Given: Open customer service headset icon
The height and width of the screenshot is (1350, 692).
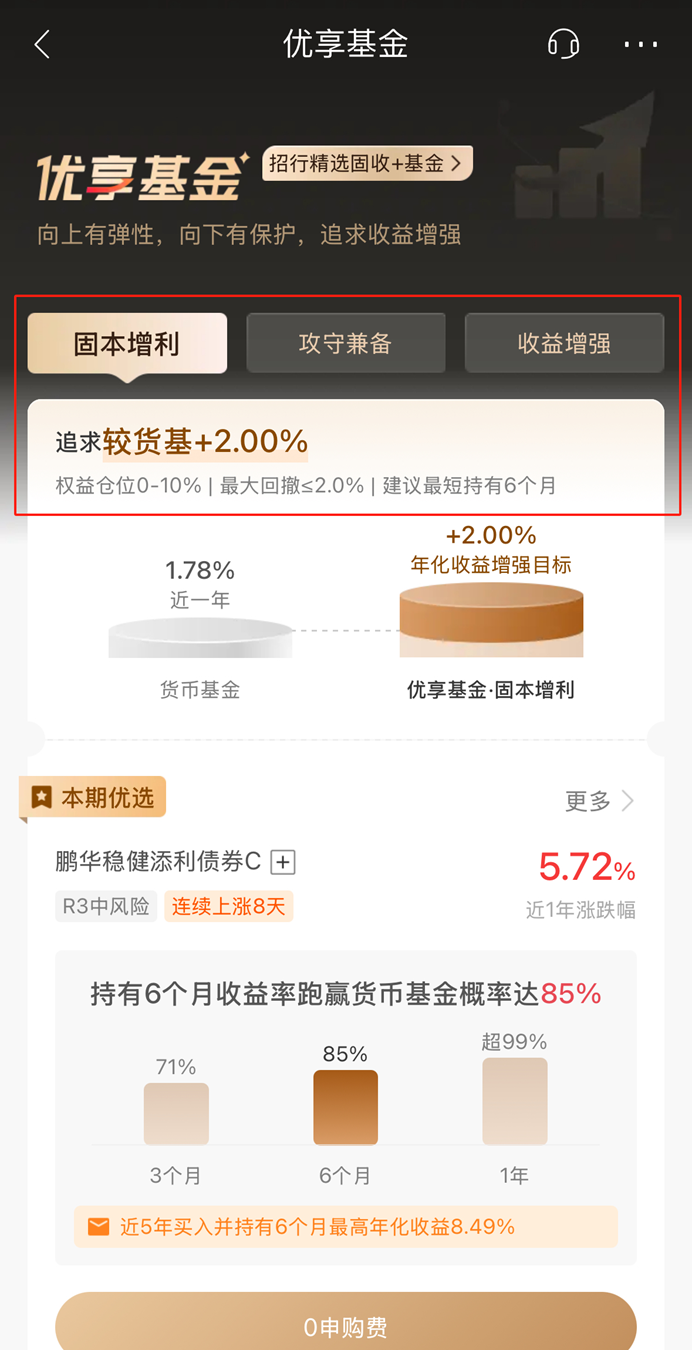Looking at the screenshot, I should (563, 44).
